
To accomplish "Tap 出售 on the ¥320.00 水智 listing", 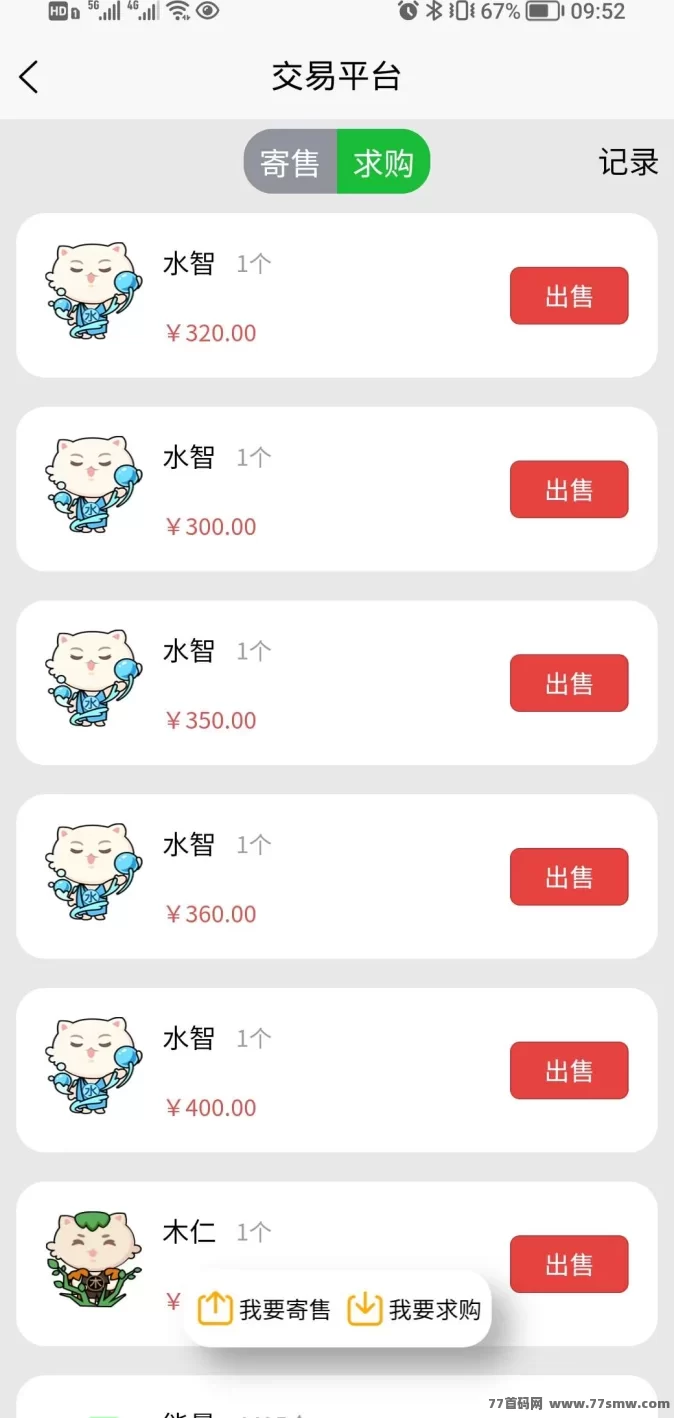I will 569,296.
